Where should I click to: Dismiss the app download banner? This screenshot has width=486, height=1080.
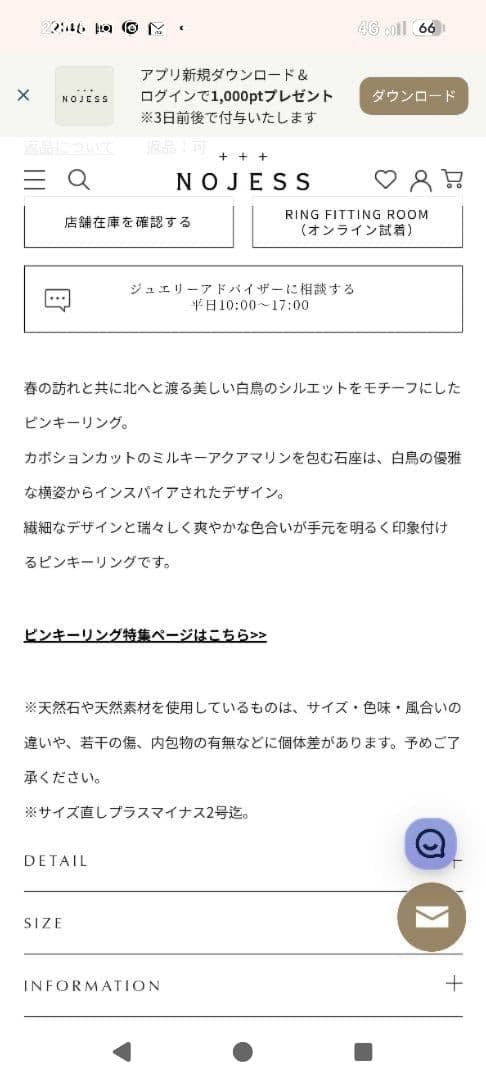pyautogui.click(x=23, y=95)
